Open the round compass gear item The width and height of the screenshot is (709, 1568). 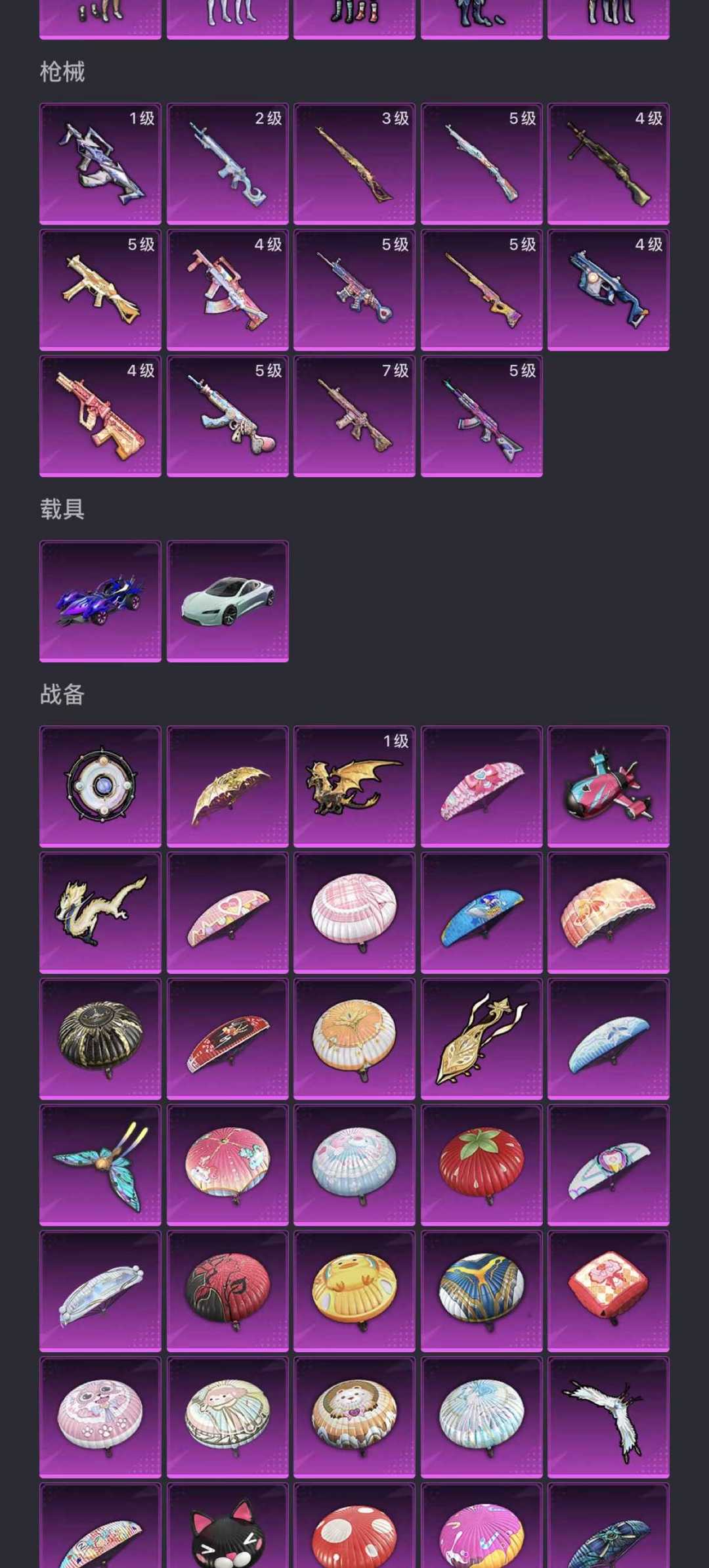[x=100, y=786]
